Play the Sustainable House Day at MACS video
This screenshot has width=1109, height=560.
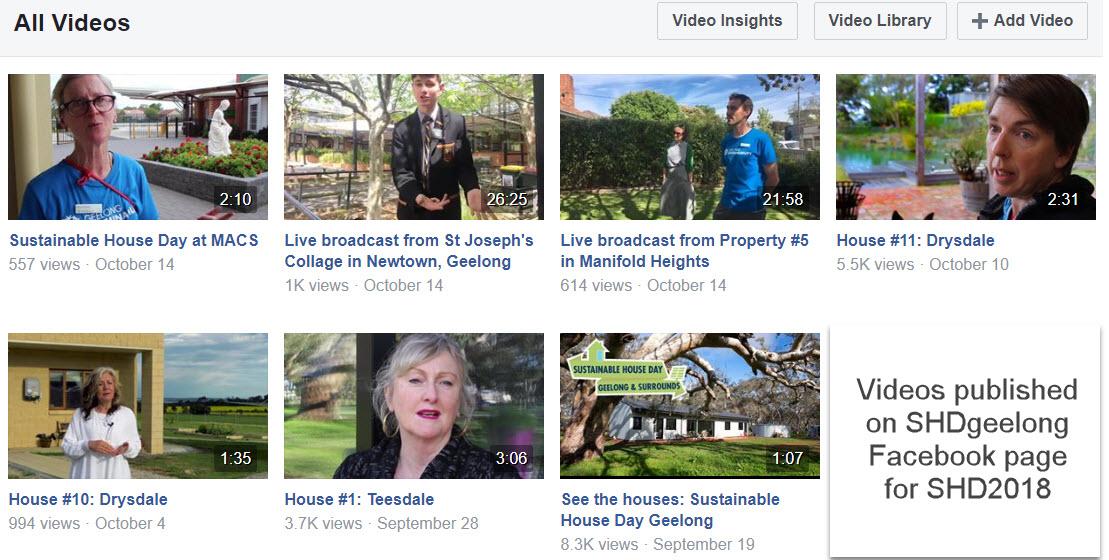tap(138, 147)
